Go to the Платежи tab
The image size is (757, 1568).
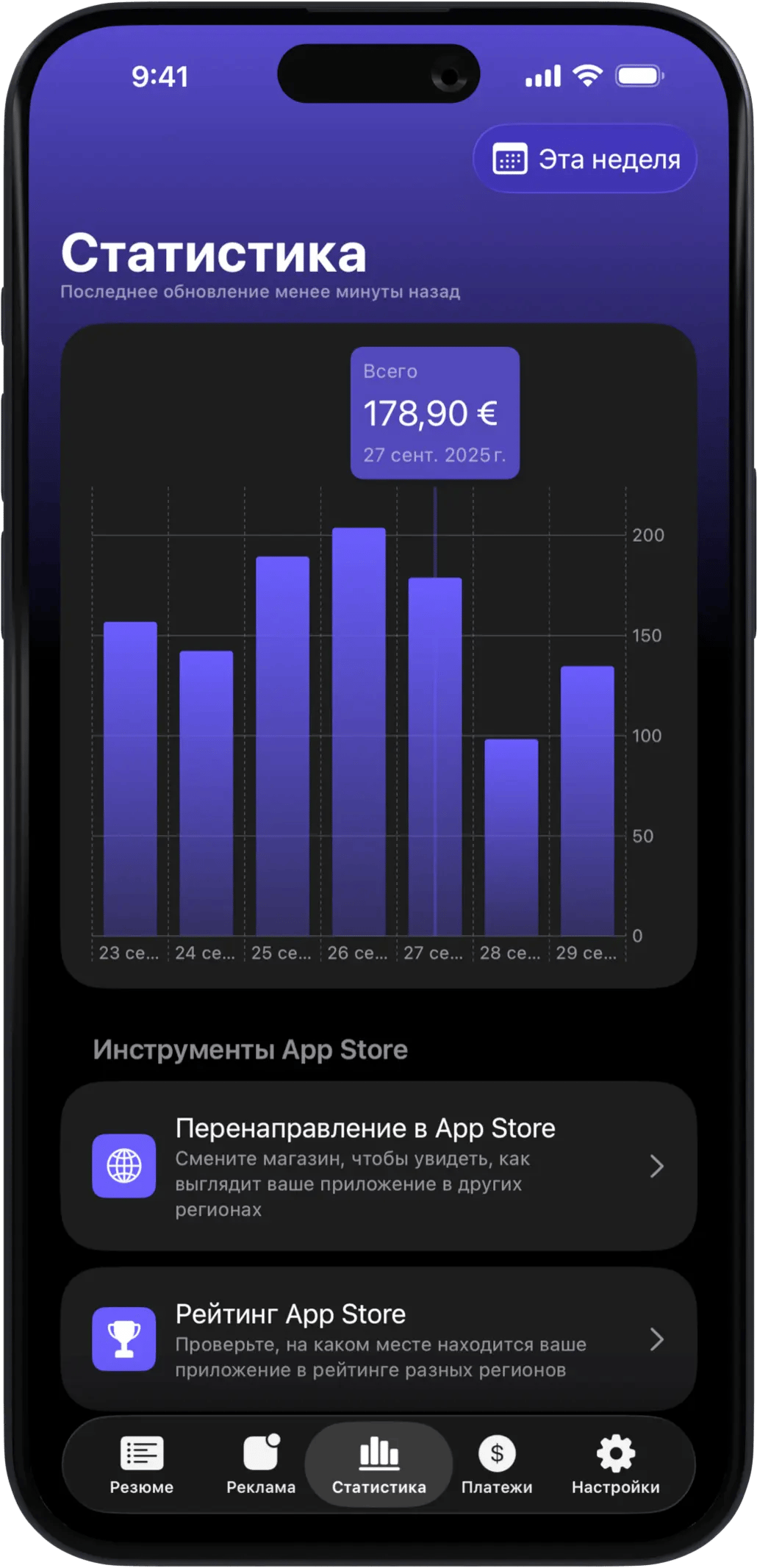(x=497, y=1465)
